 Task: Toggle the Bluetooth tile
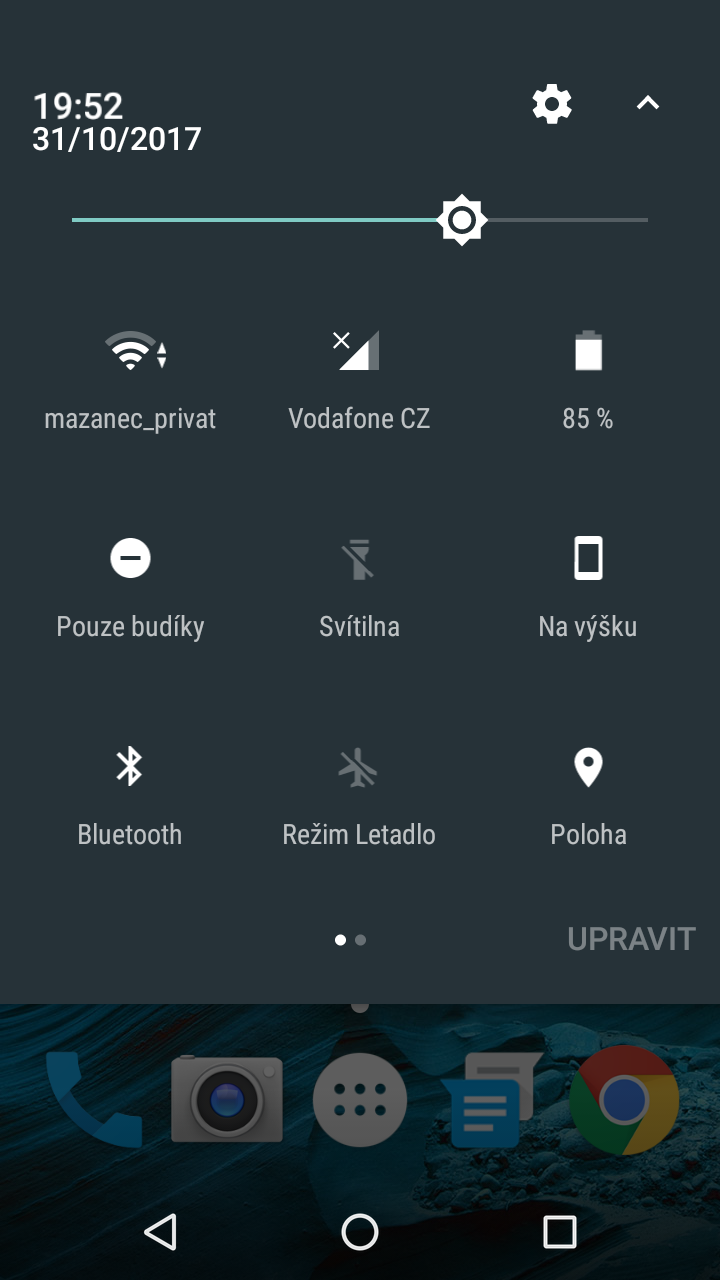(130, 796)
